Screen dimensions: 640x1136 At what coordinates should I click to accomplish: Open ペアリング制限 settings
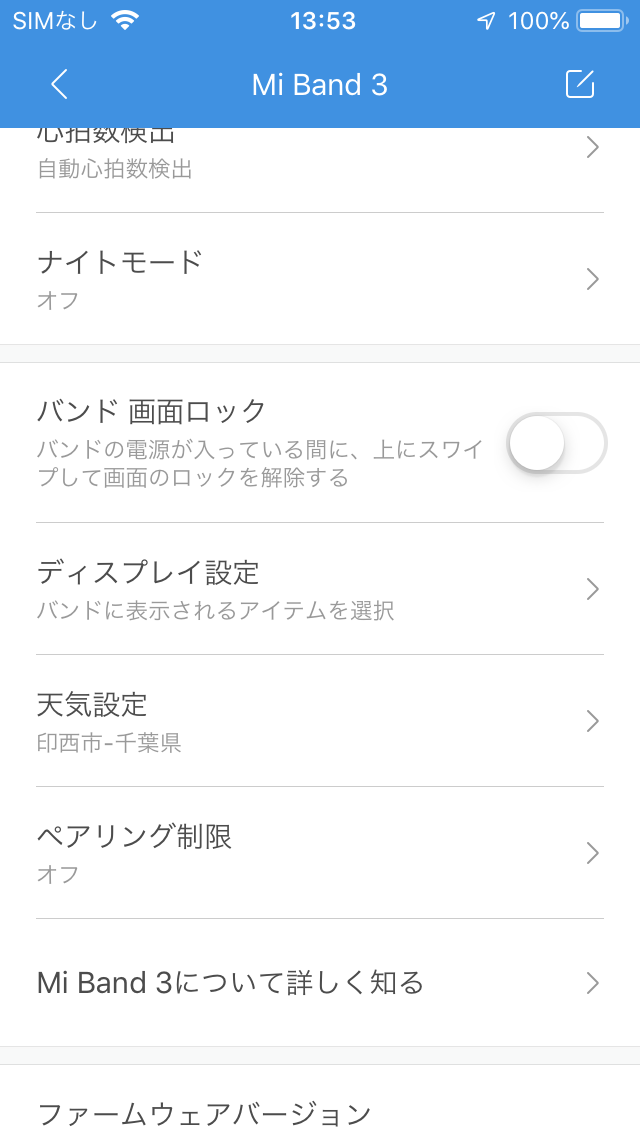(320, 853)
